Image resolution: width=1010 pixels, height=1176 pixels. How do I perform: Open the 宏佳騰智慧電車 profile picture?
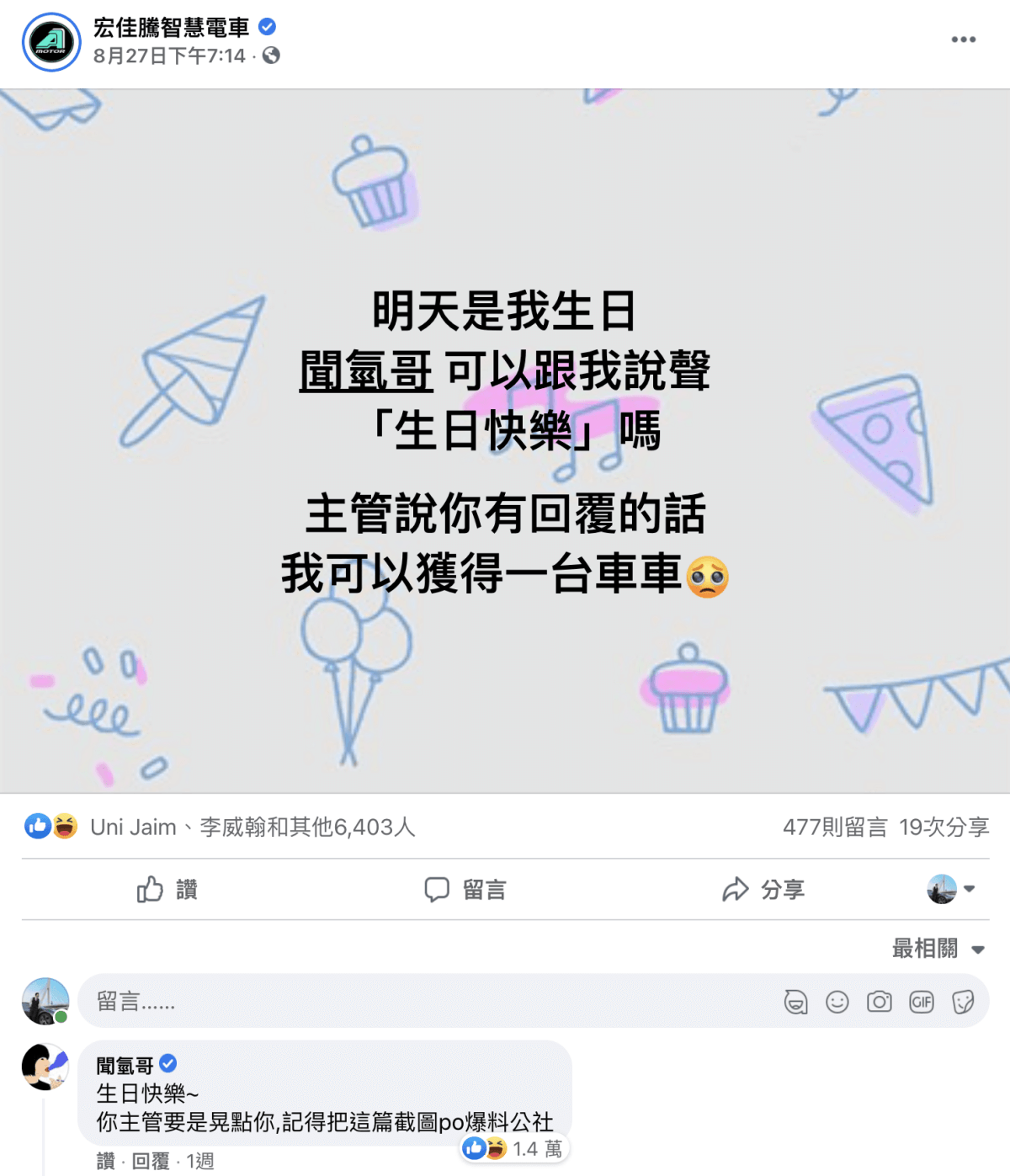[x=50, y=42]
